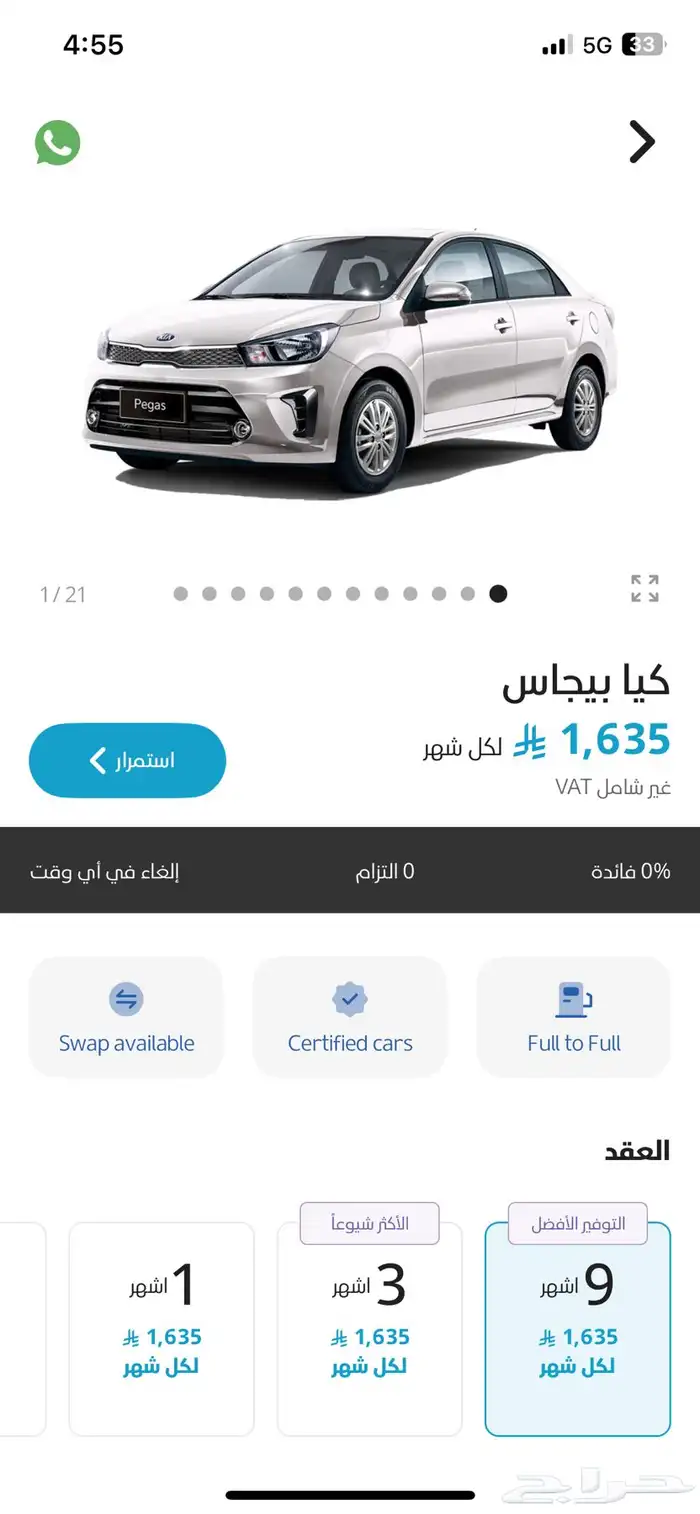
Task: Expand car photo to fullscreen
Action: coord(645,588)
